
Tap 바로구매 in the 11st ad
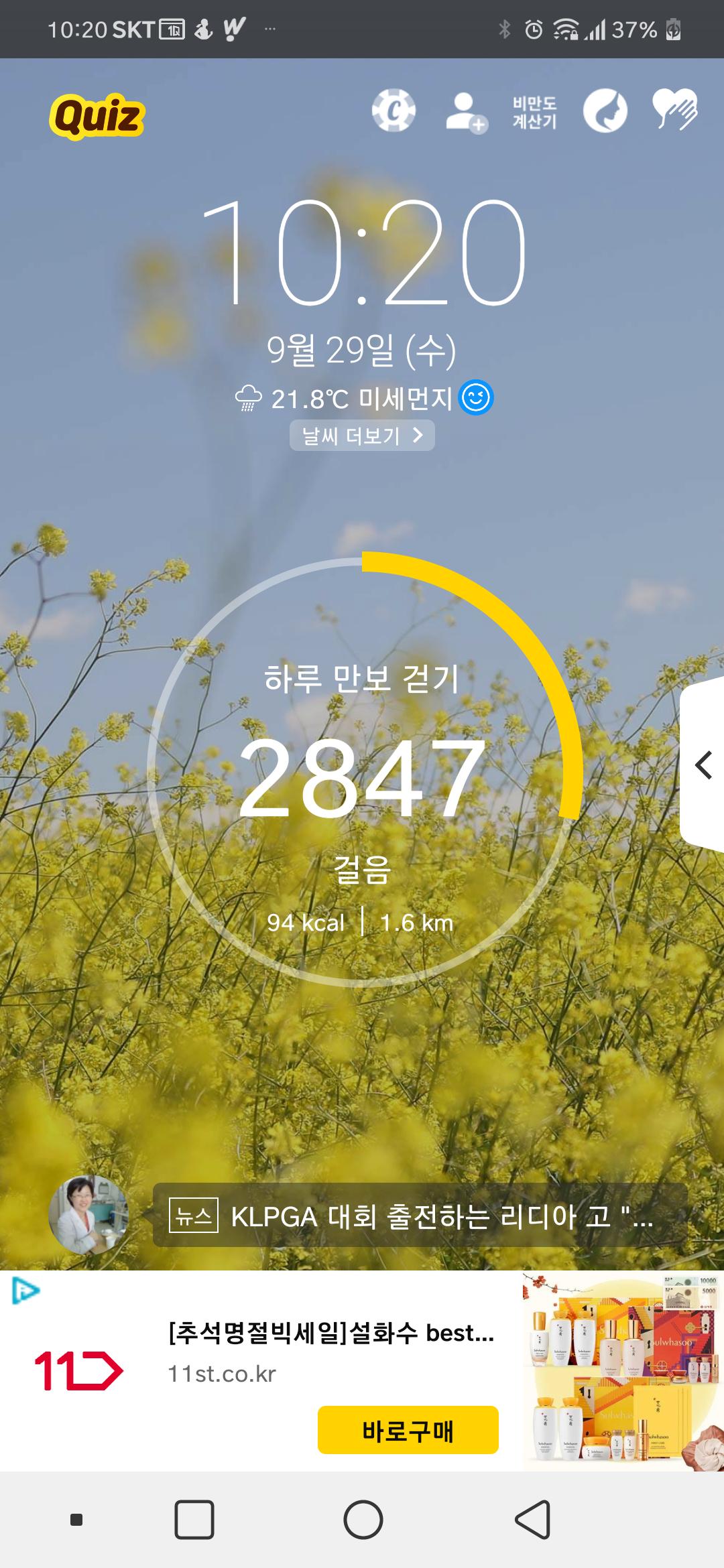coord(408,1431)
